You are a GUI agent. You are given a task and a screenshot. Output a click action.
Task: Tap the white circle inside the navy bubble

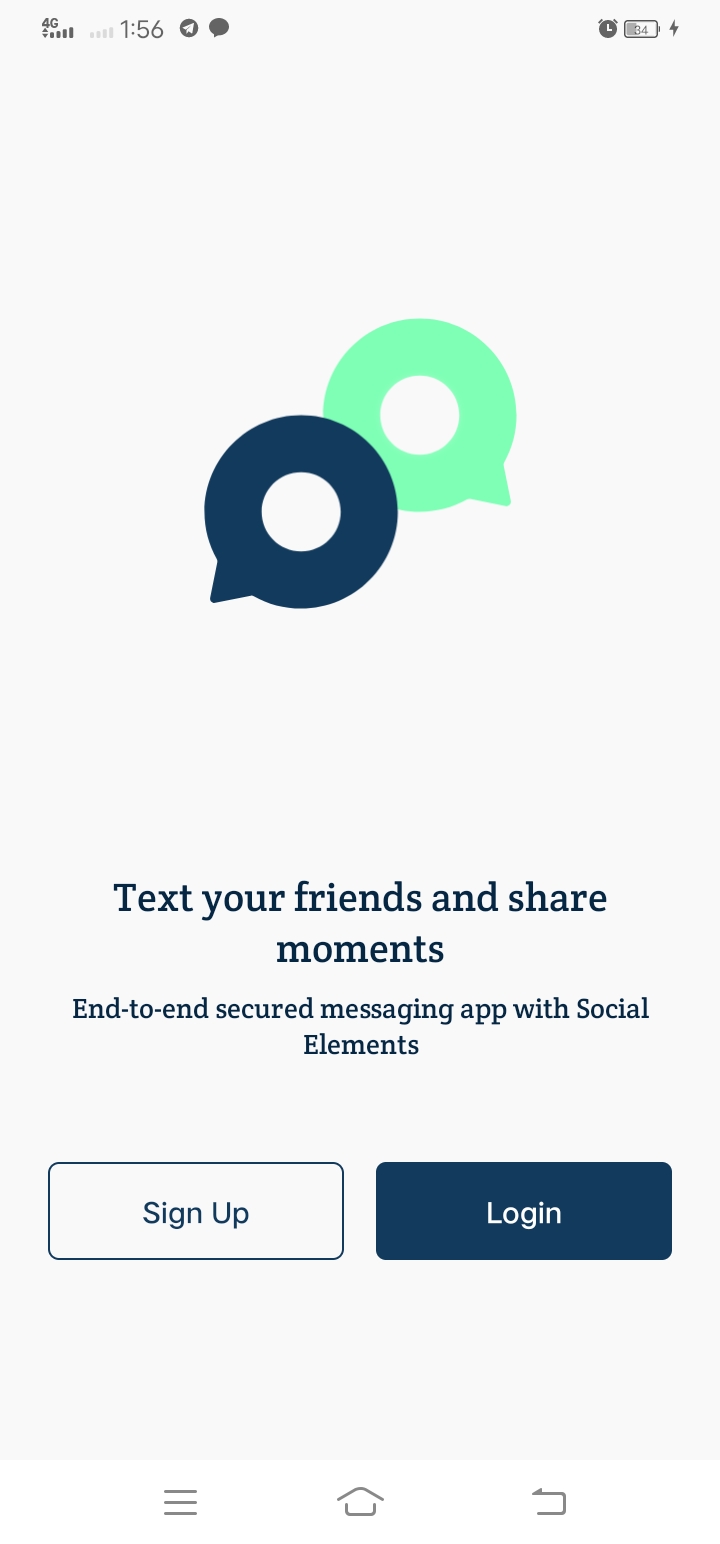[x=300, y=510]
